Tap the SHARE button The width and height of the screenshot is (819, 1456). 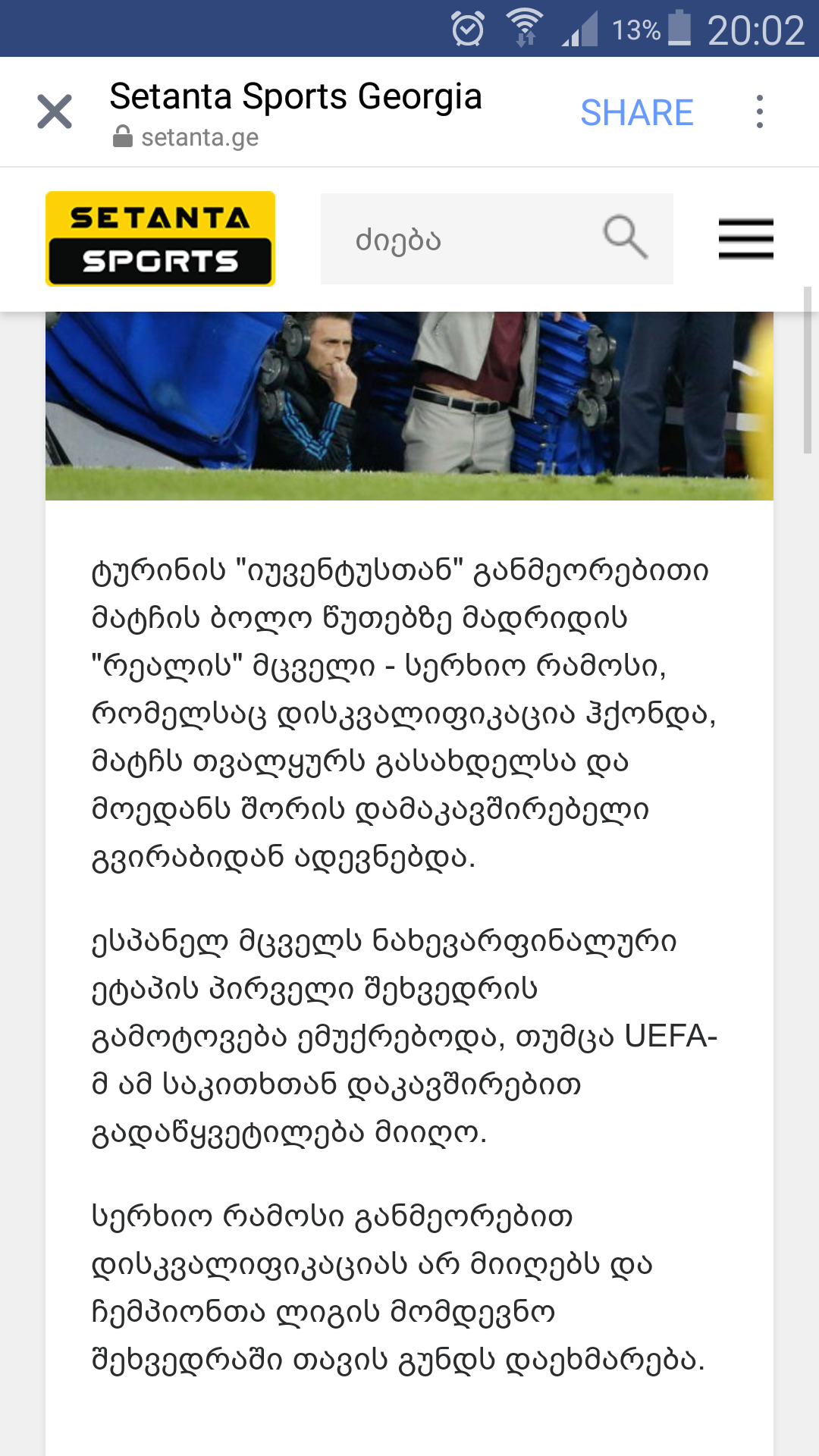click(x=636, y=113)
